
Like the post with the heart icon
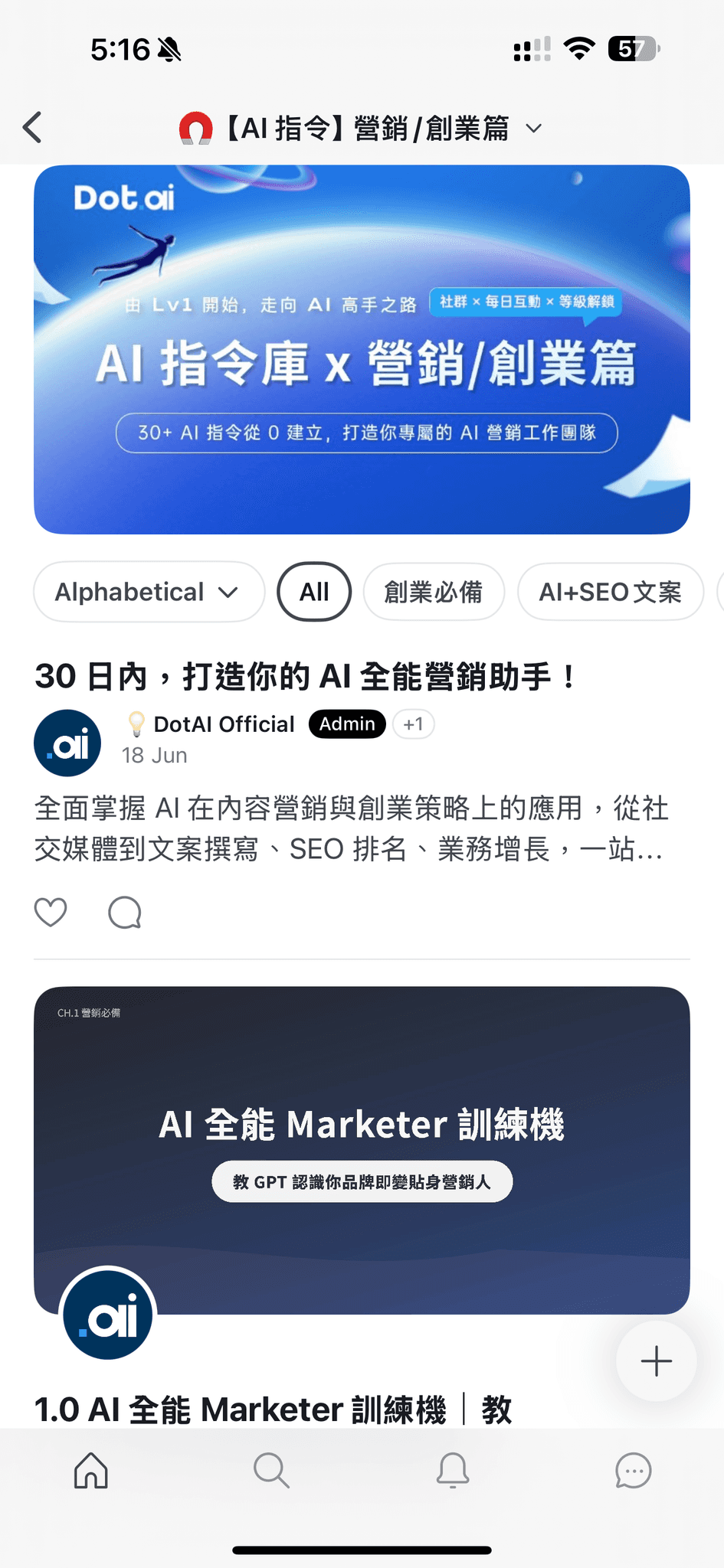(51, 913)
